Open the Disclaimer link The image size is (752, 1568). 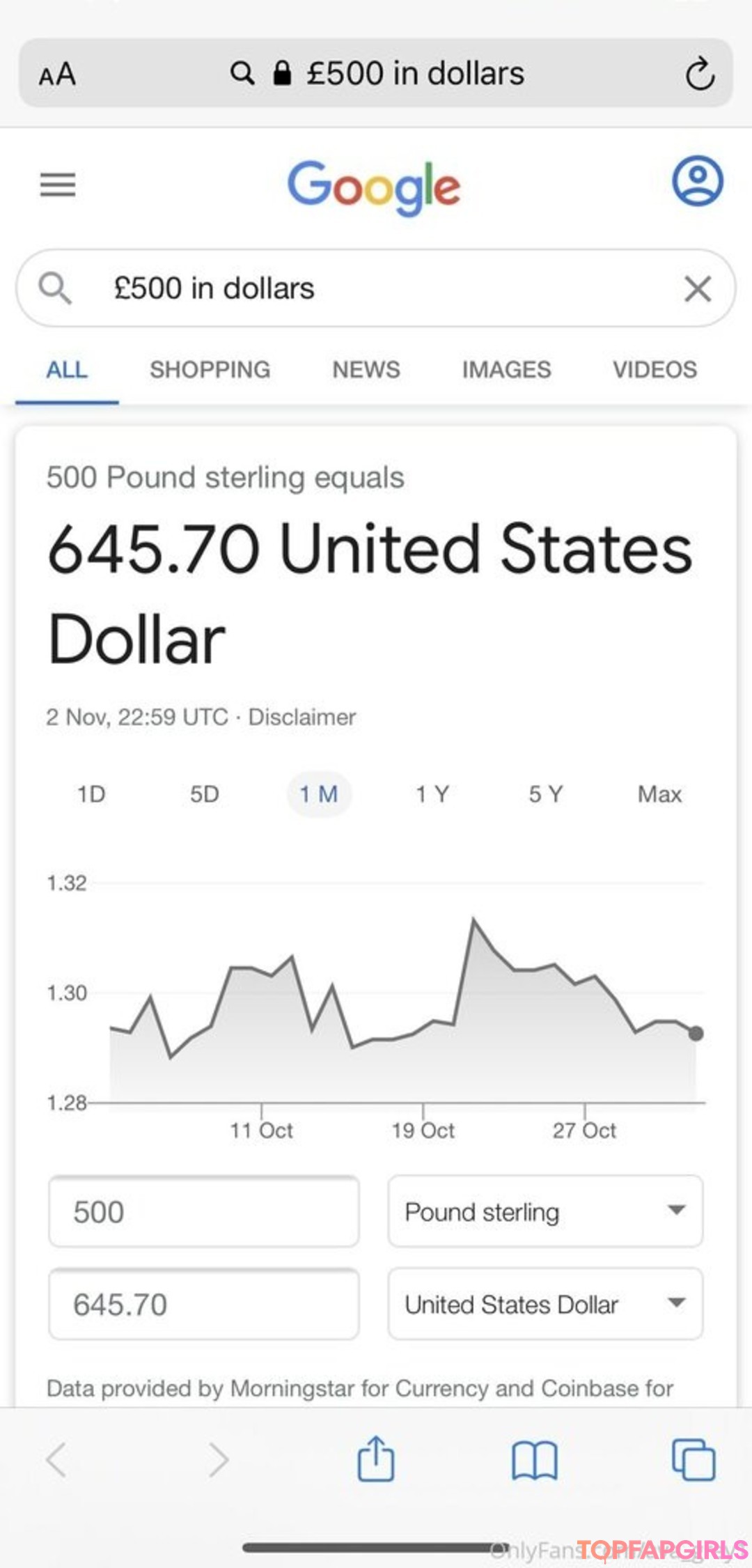click(x=301, y=717)
